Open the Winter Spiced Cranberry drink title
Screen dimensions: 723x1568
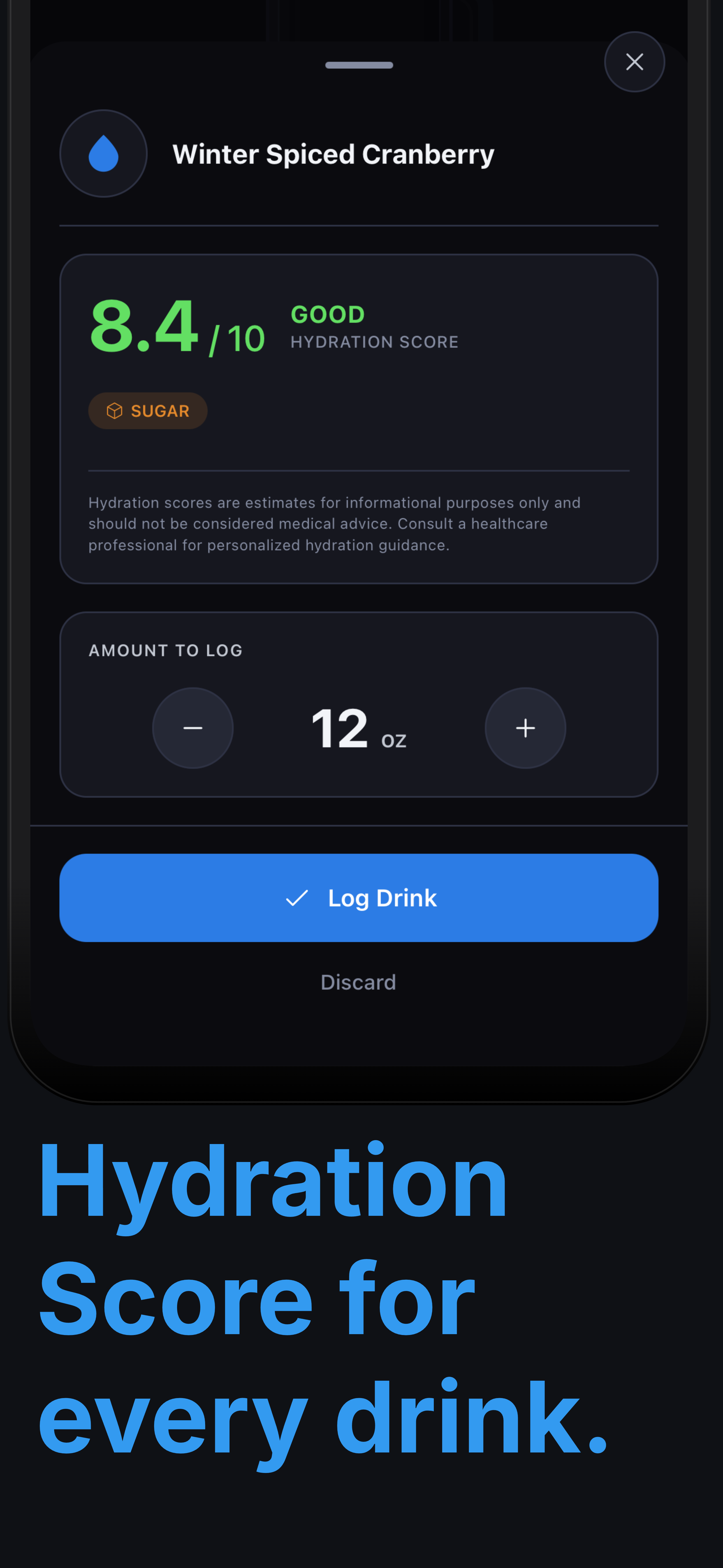coord(333,154)
